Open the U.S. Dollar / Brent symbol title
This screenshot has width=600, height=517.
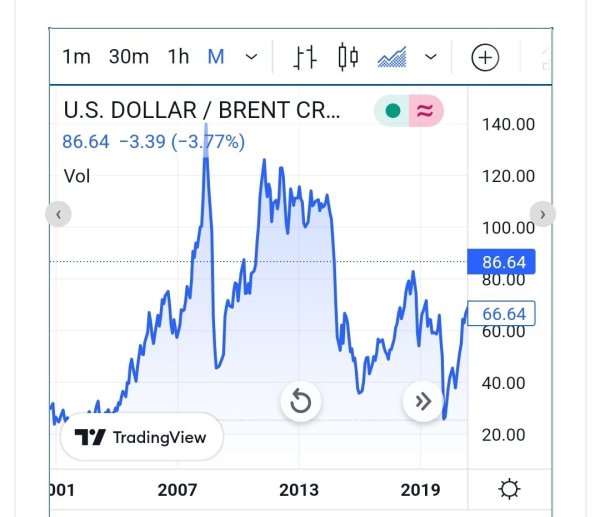pos(202,110)
